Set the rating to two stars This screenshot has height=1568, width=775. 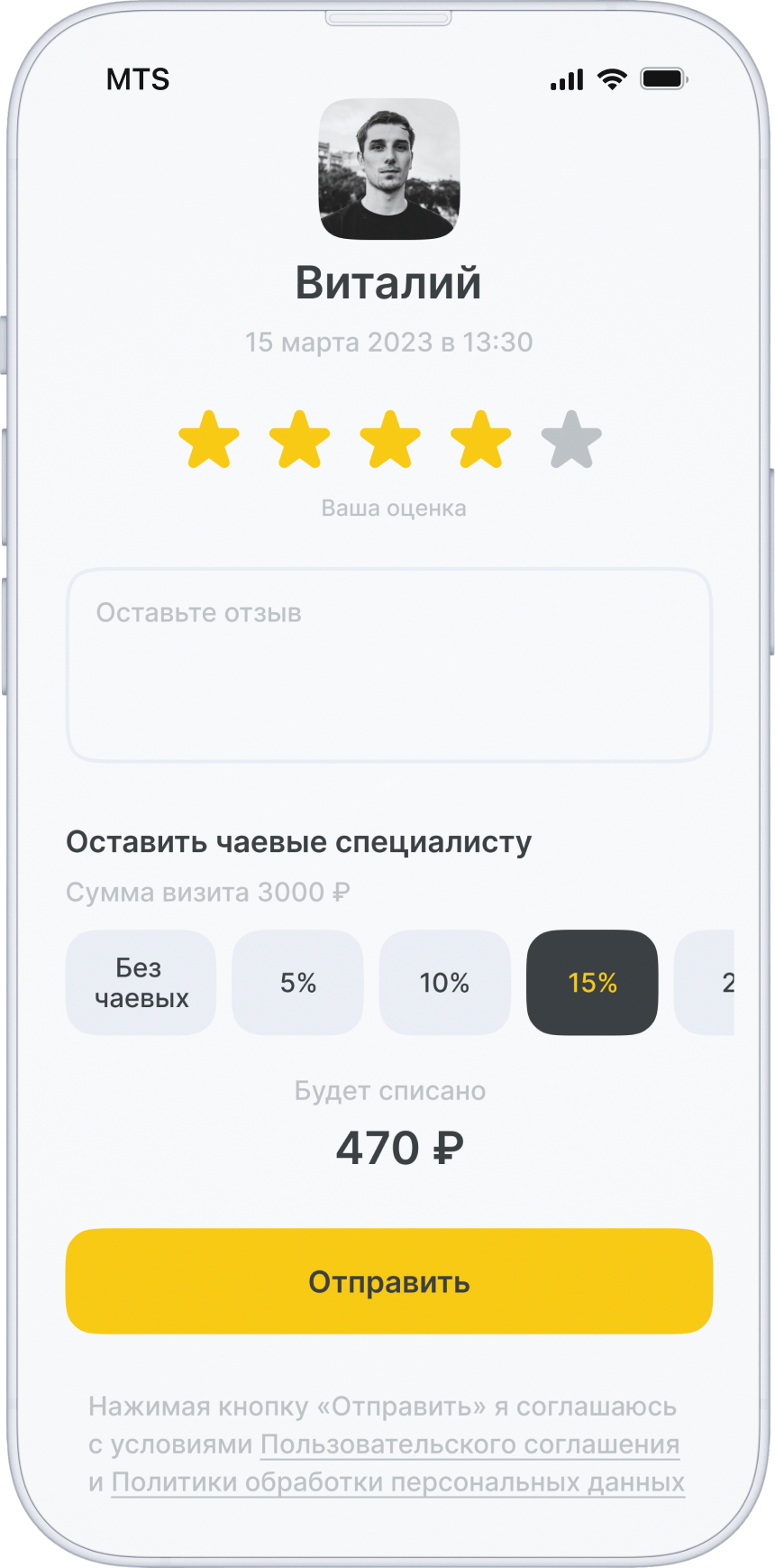click(x=299, y=440)
